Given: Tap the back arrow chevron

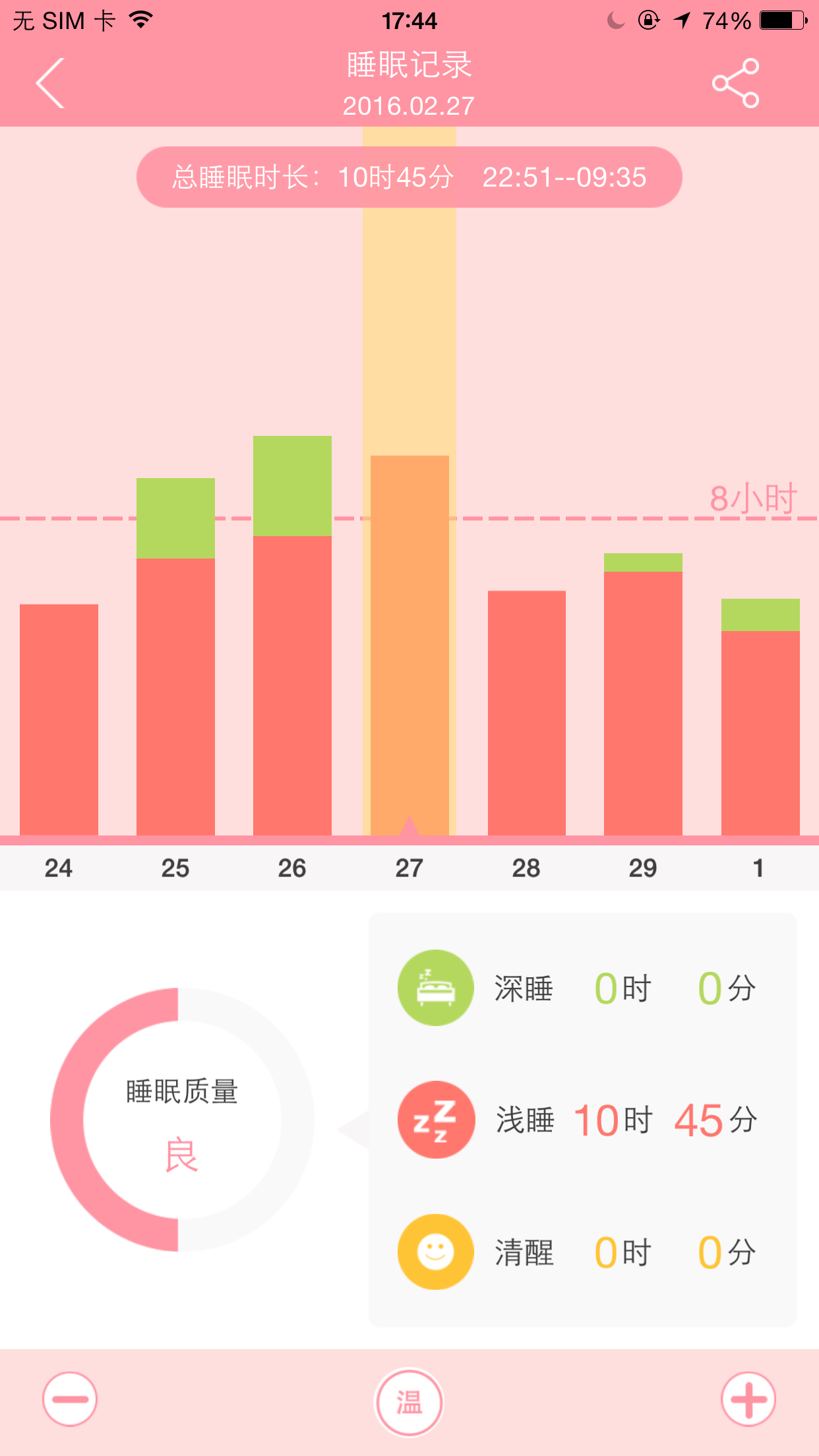Looking at the screenshot, I should pyautogui.click(x=50, y=84).
